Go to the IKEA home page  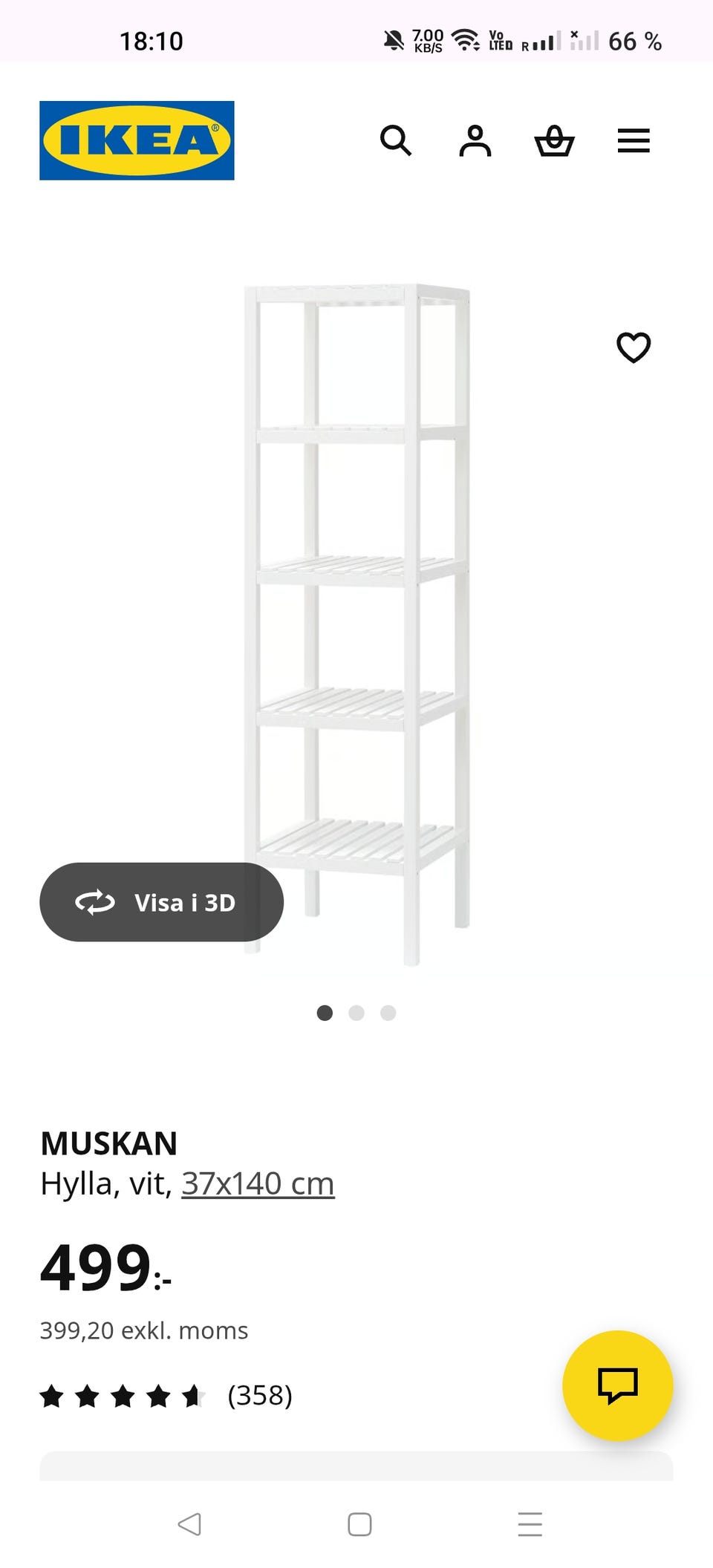(137, 140)
